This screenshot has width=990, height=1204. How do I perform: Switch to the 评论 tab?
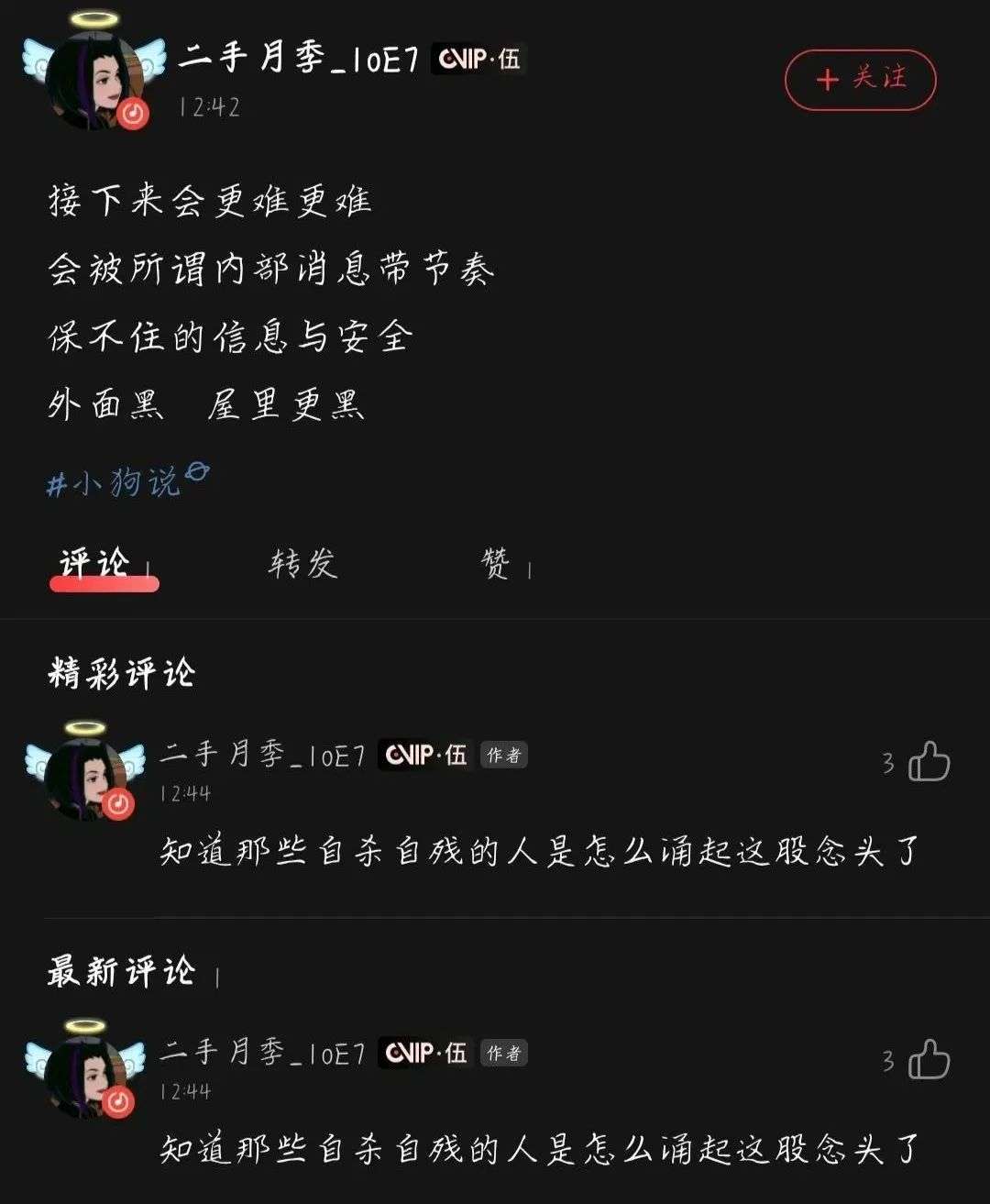[x=95, y=563]
